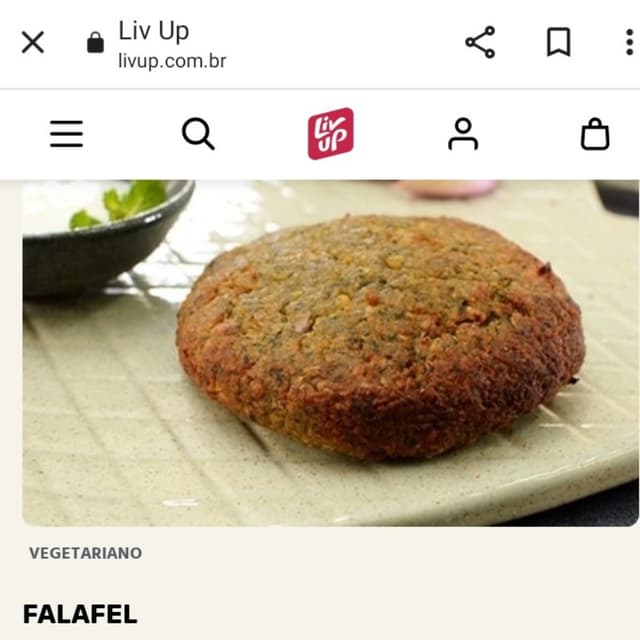Open the browser overflow menu
This screenshot has height=640, width=640.
tap(628, 42)
